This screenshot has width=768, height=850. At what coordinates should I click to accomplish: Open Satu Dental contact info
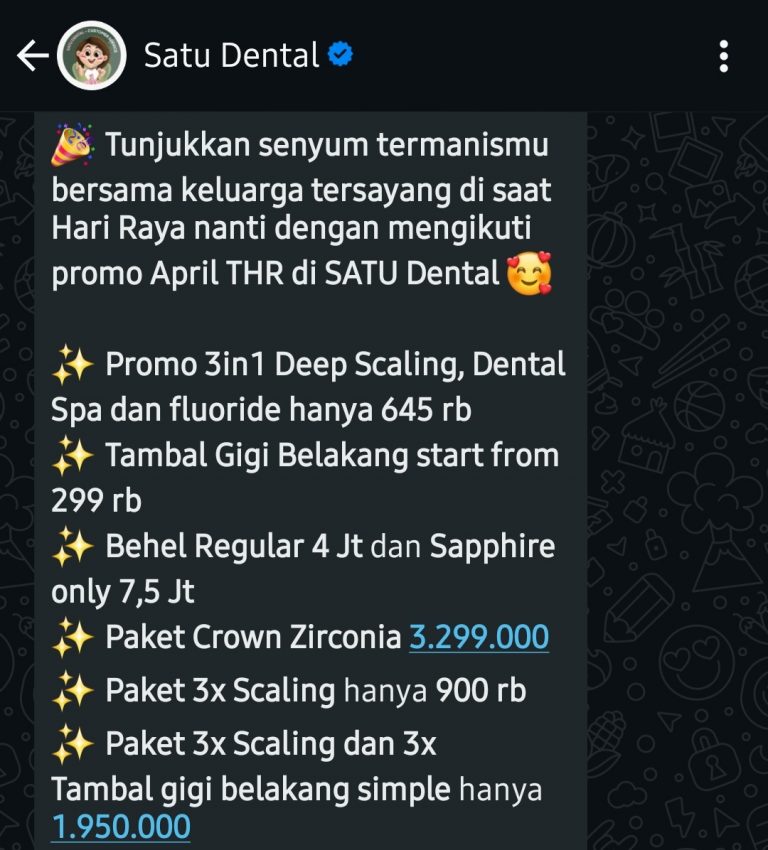pos(231,56)
